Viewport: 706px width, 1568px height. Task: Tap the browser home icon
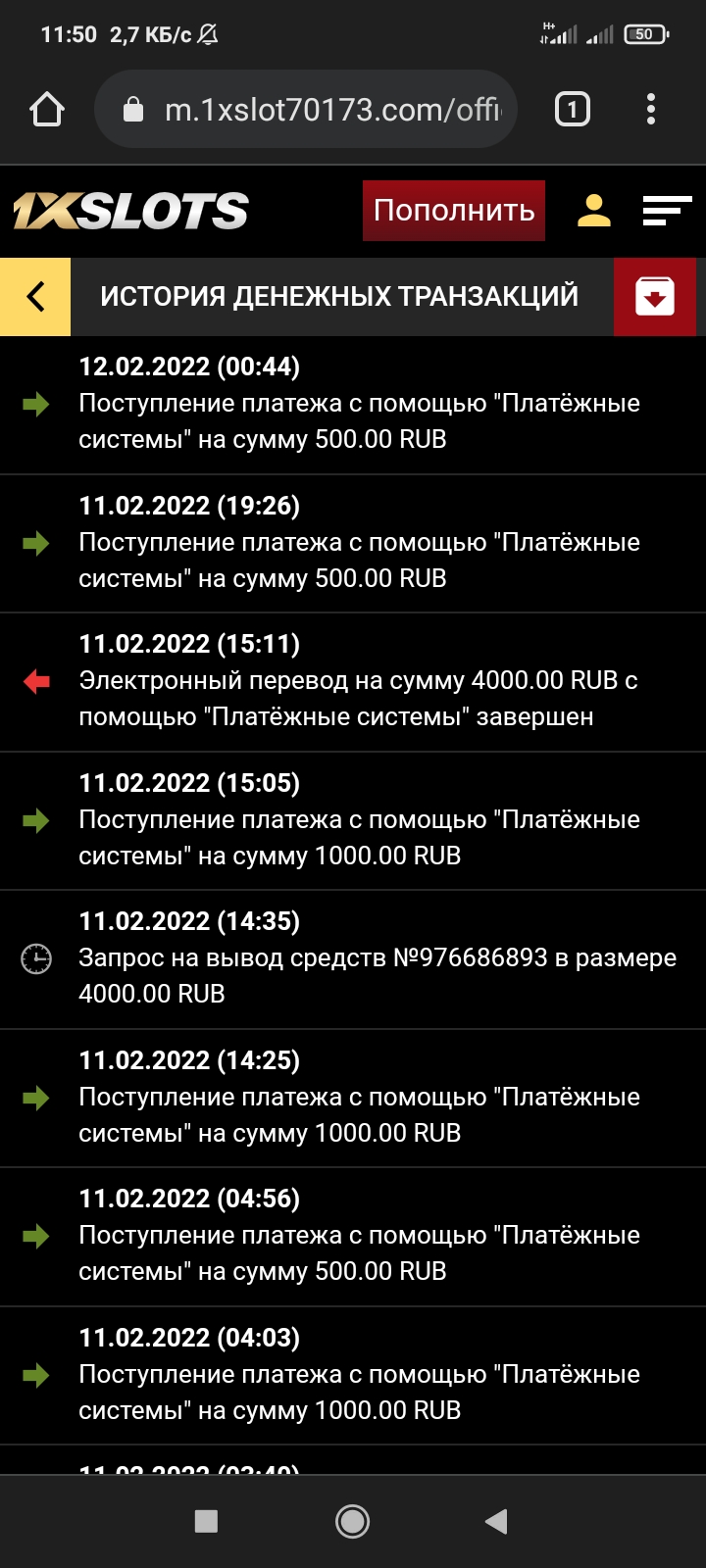[47, 110]
